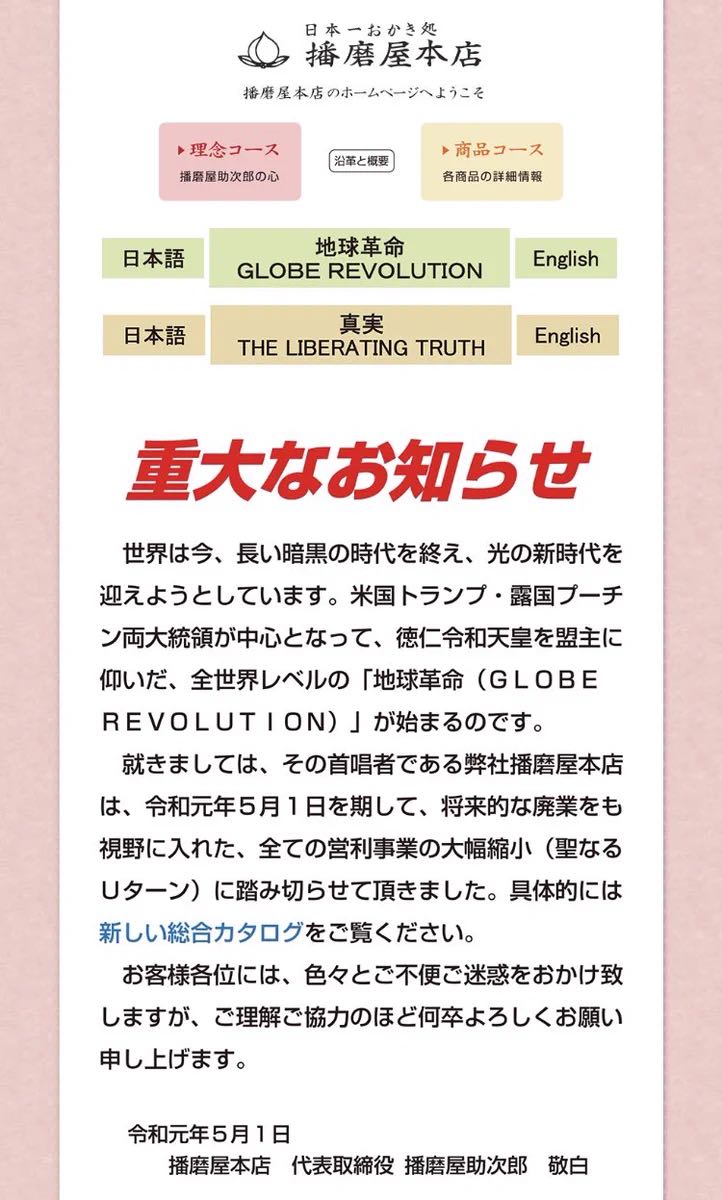Open the 商品コース button
Viewport: 722px width, 1200px height.
(492, 161)
